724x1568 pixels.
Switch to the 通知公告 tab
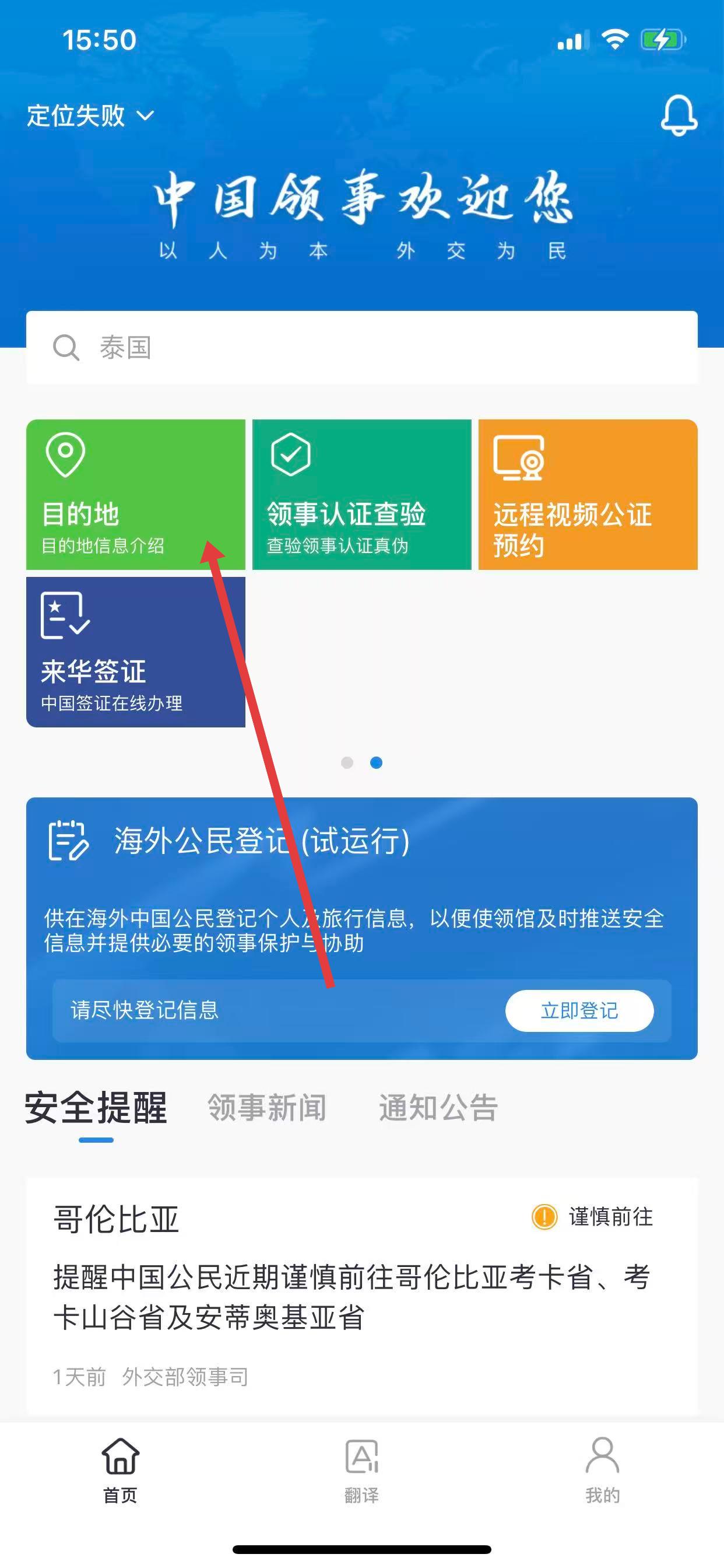pos(438,1108)
